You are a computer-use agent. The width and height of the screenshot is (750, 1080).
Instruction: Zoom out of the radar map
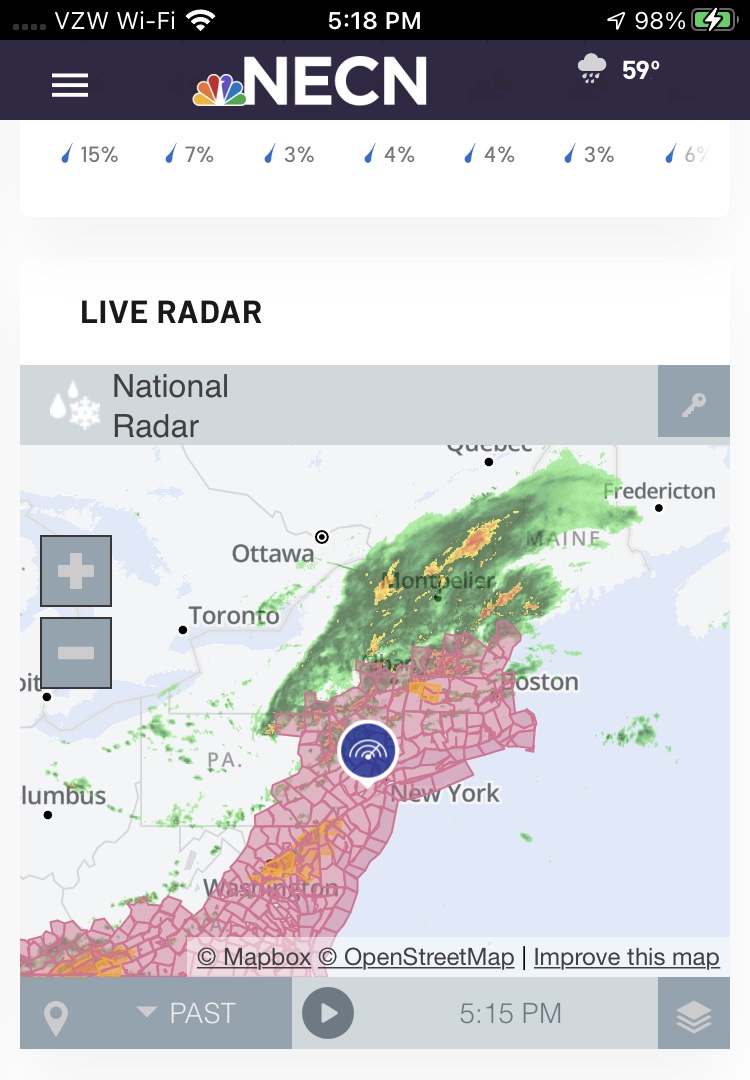click(x=76, y=653)
